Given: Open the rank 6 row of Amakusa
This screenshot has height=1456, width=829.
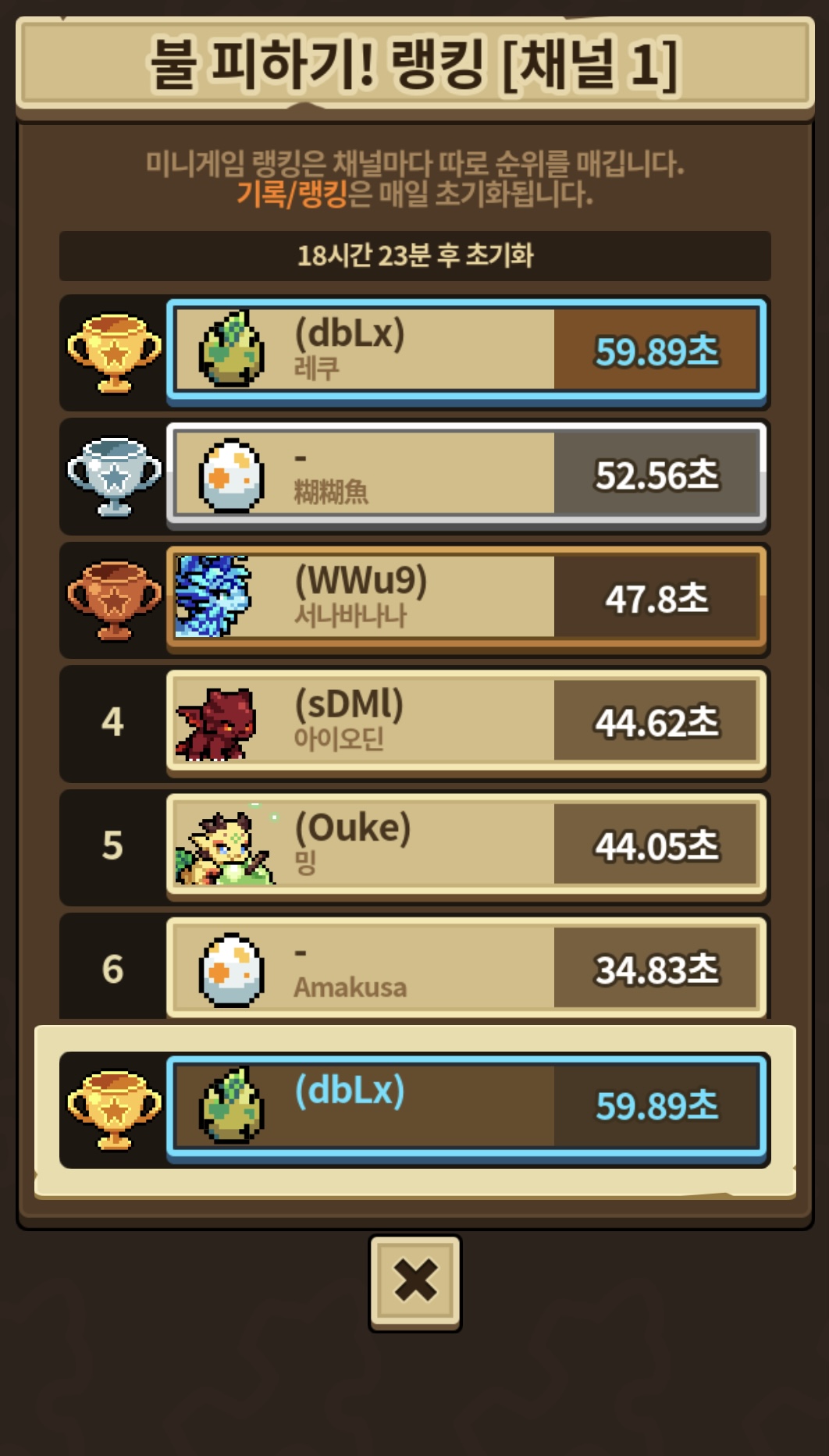Looking at the screenshot, I should click(x=466, y=968).
